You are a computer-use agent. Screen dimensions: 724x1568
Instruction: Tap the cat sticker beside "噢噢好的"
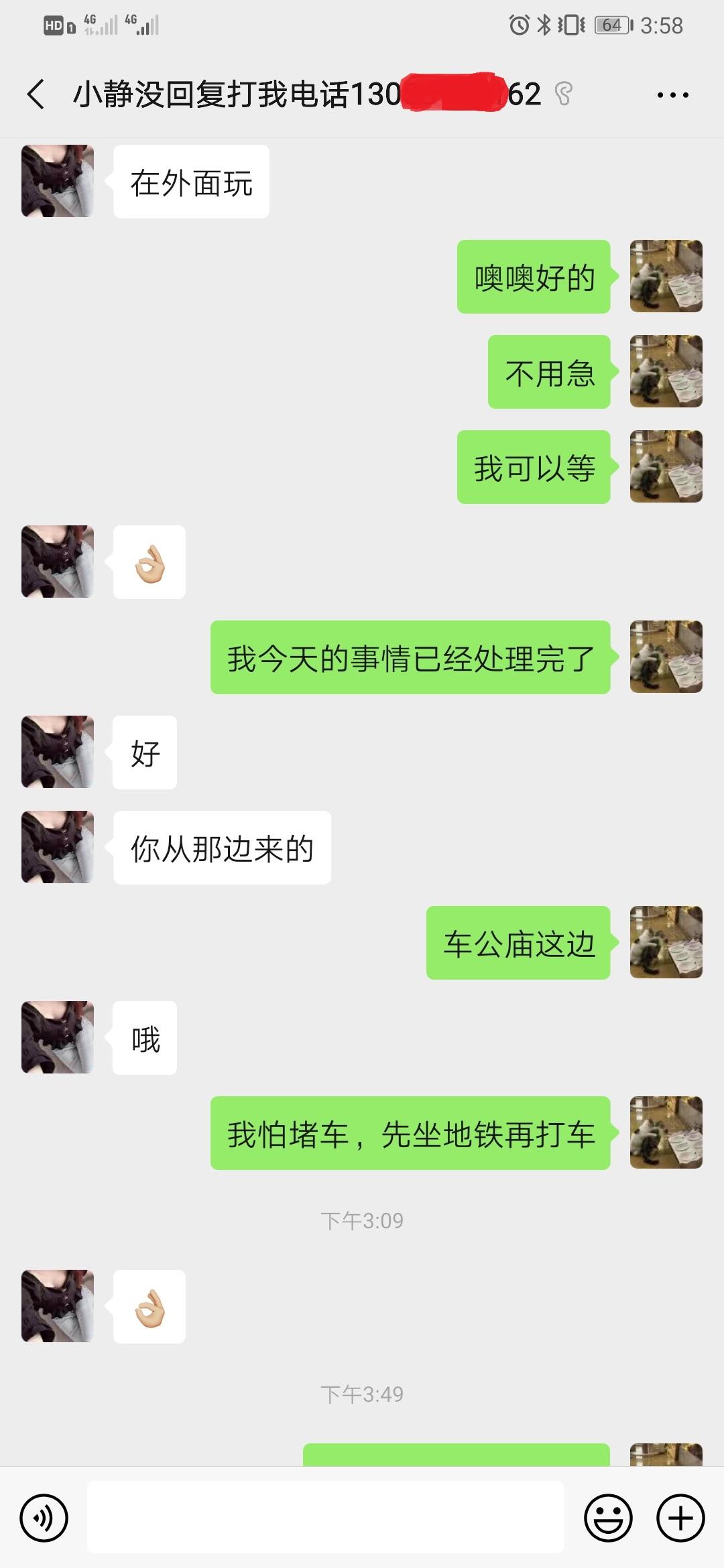click(x=666, y=277)
